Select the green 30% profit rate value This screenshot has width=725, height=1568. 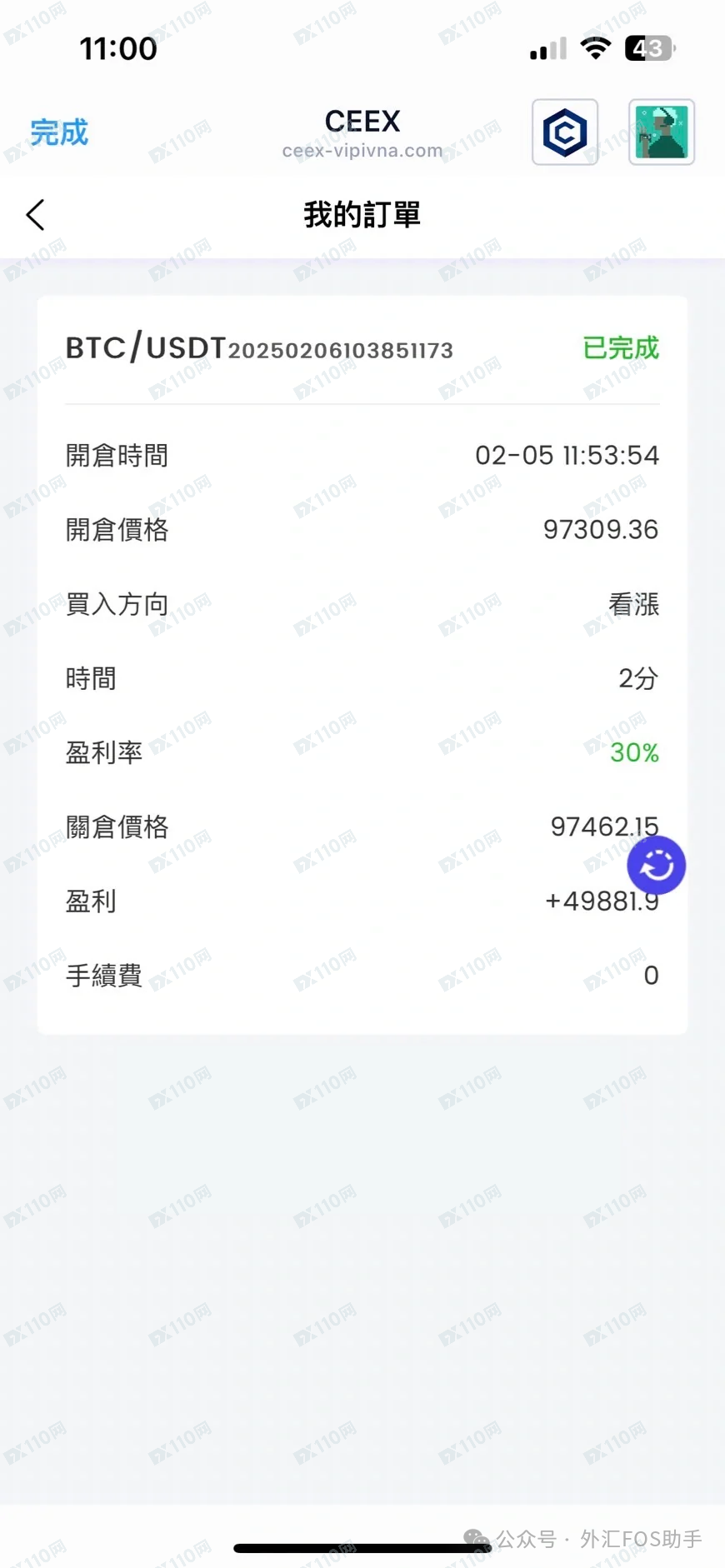pos(634,752)
